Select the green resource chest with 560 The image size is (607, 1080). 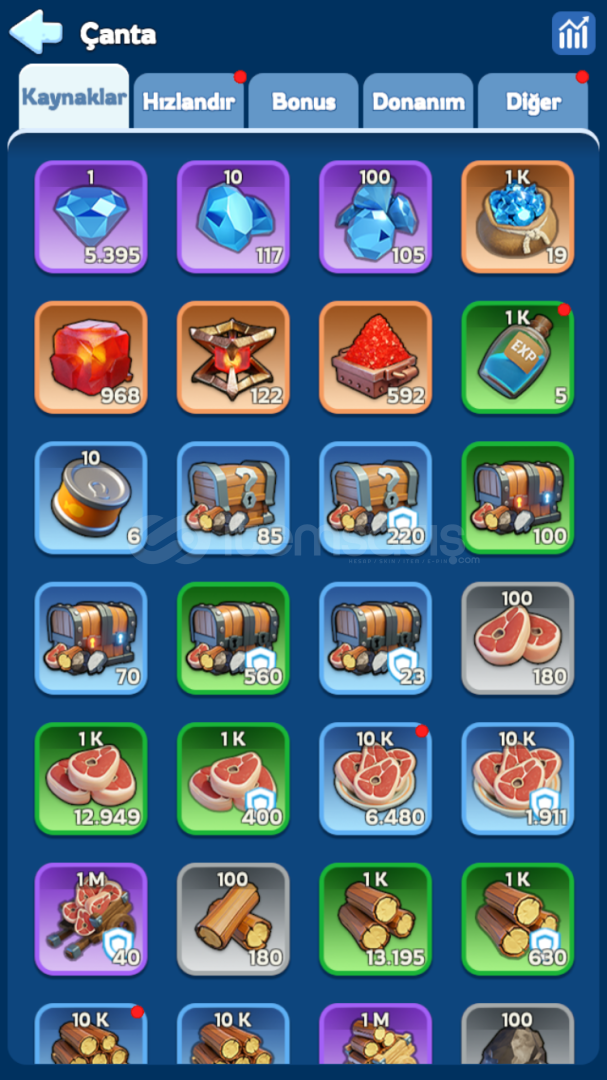[233, 639]
